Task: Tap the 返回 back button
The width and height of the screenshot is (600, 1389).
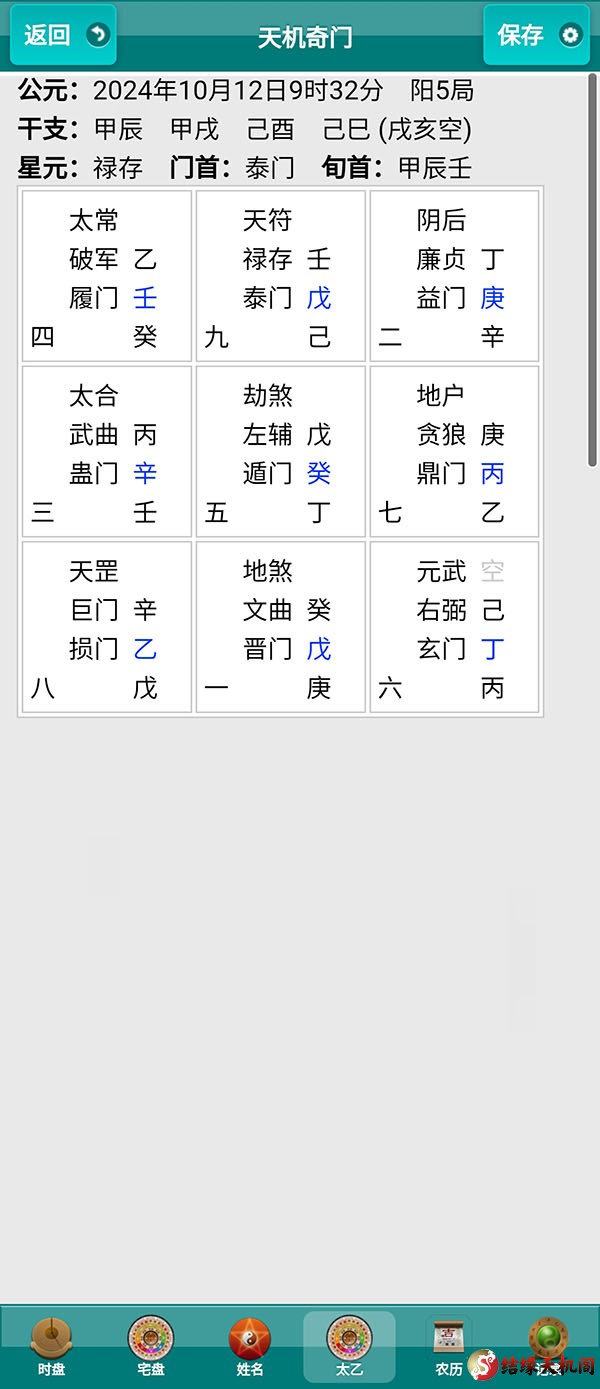Action: point(63,36)
